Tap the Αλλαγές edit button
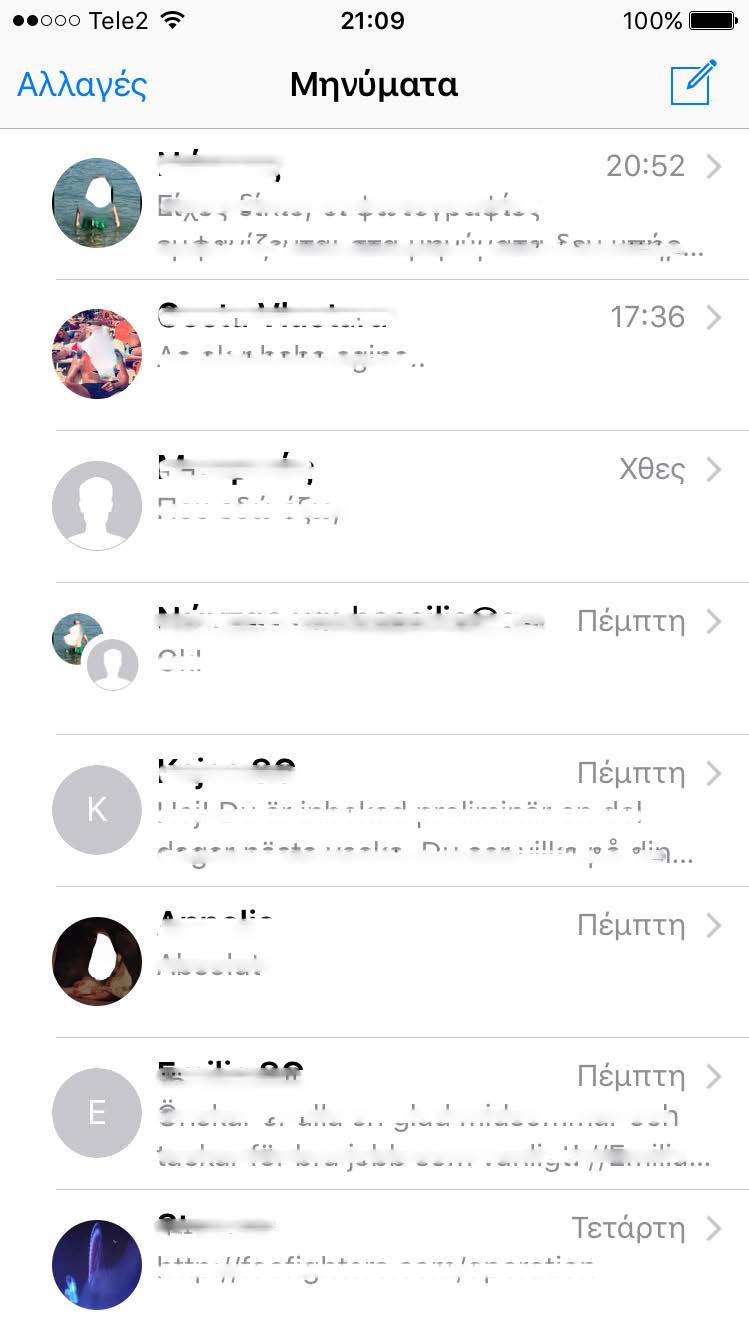This screenshot has height=1332, width=749. tap(82, 85)
